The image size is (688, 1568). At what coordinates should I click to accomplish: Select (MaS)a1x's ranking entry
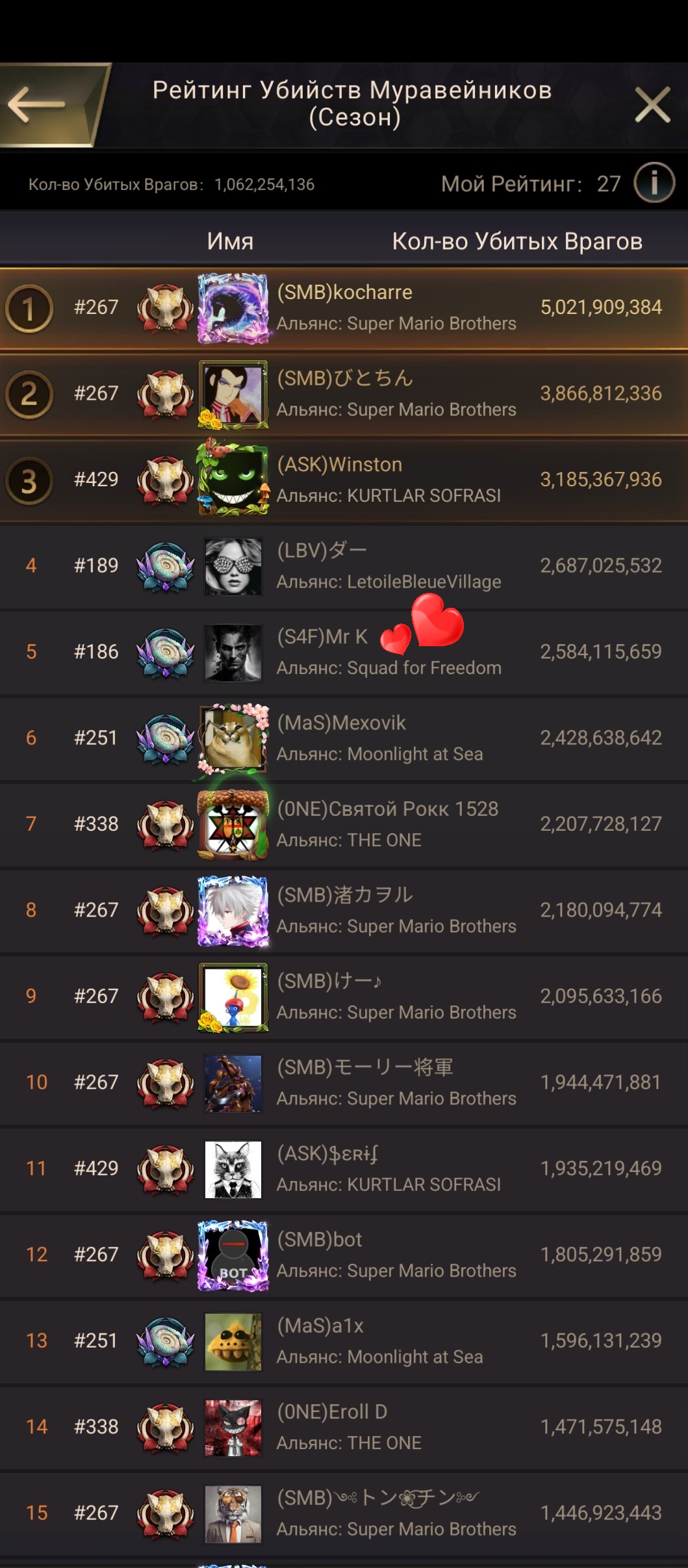[x=344, y=1342]
